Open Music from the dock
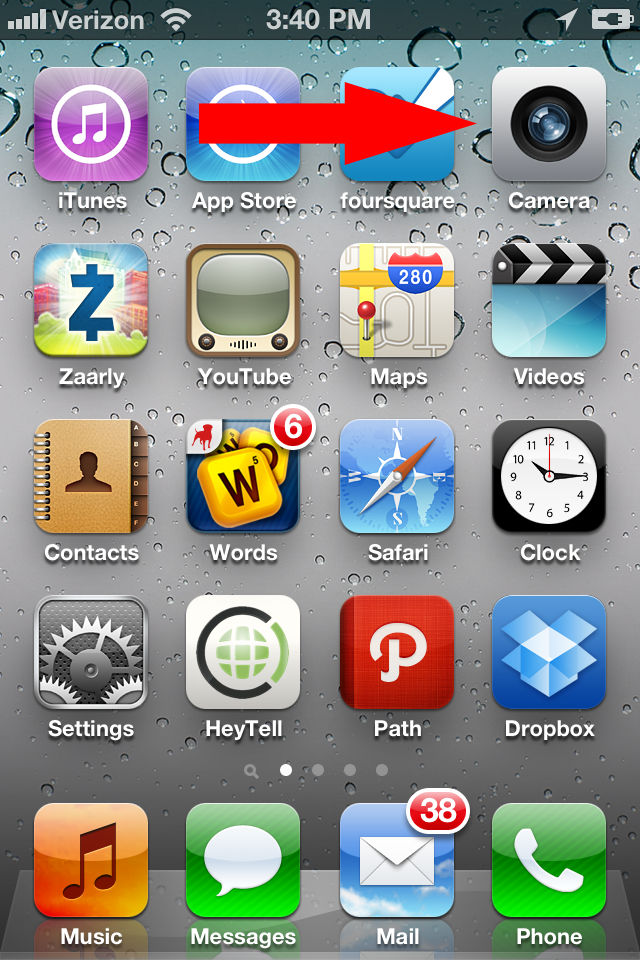 tap(91, 861)
